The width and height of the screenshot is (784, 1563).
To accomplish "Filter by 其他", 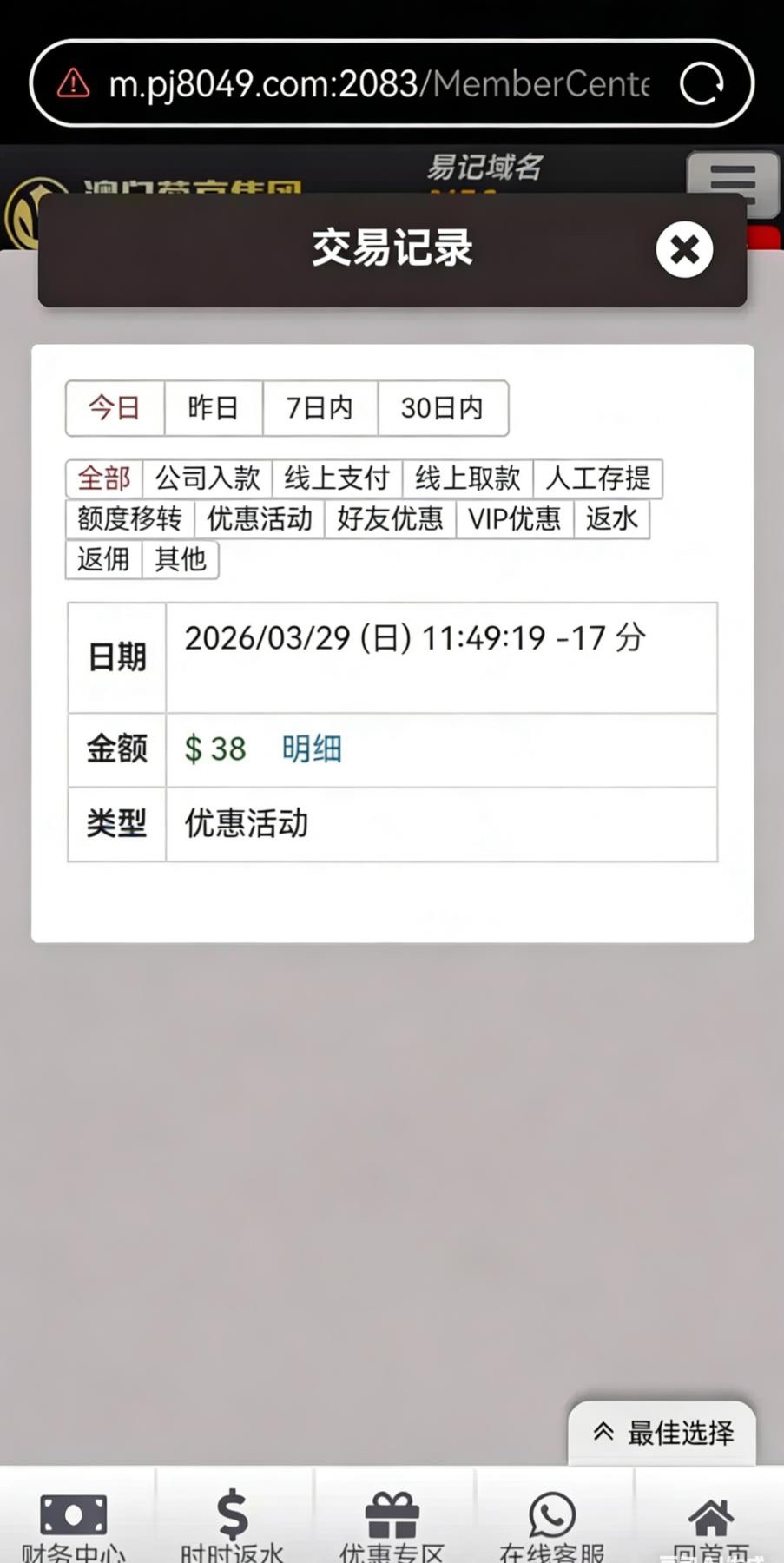I will 181,558.
